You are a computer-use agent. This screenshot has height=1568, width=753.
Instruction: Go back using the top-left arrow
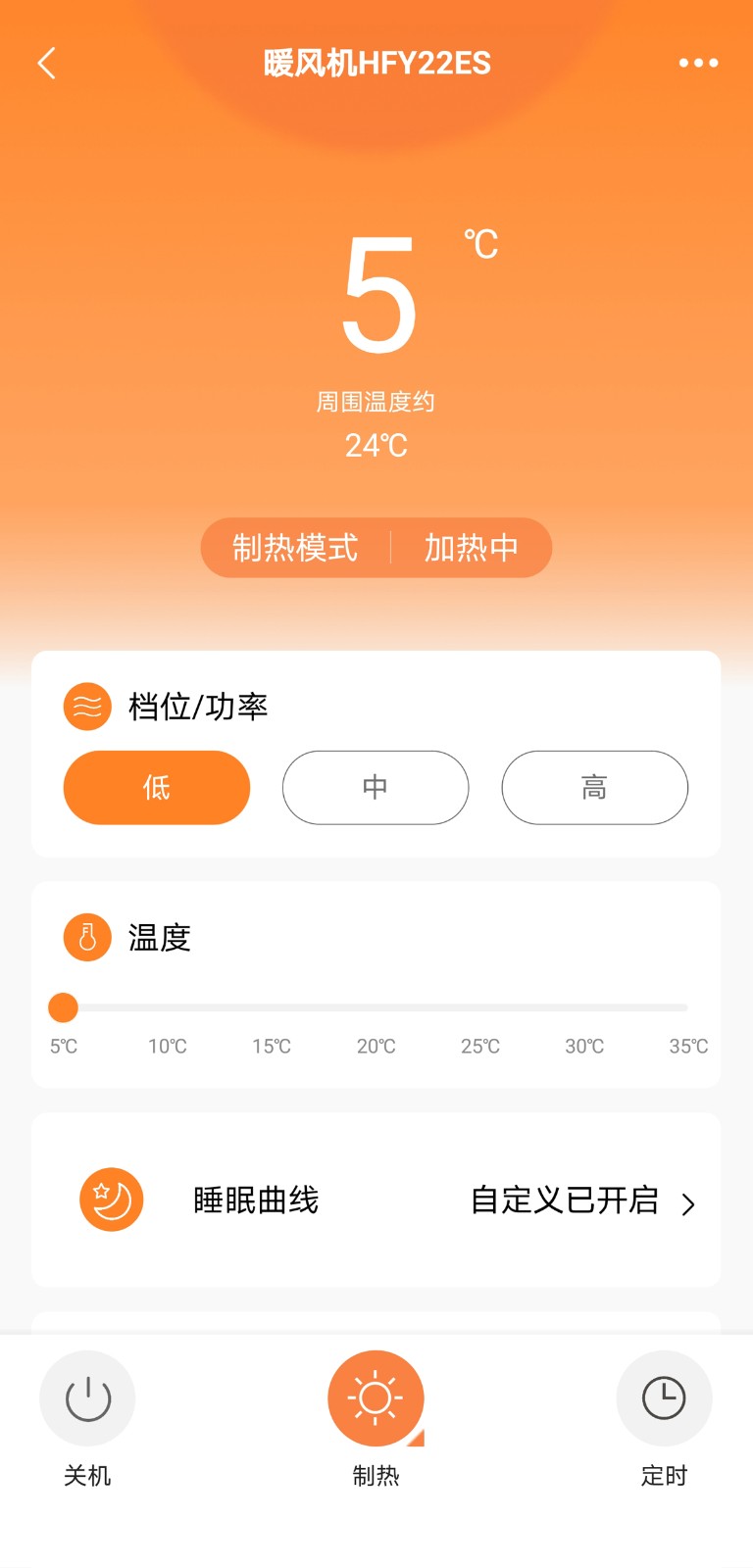click(46, 63)
